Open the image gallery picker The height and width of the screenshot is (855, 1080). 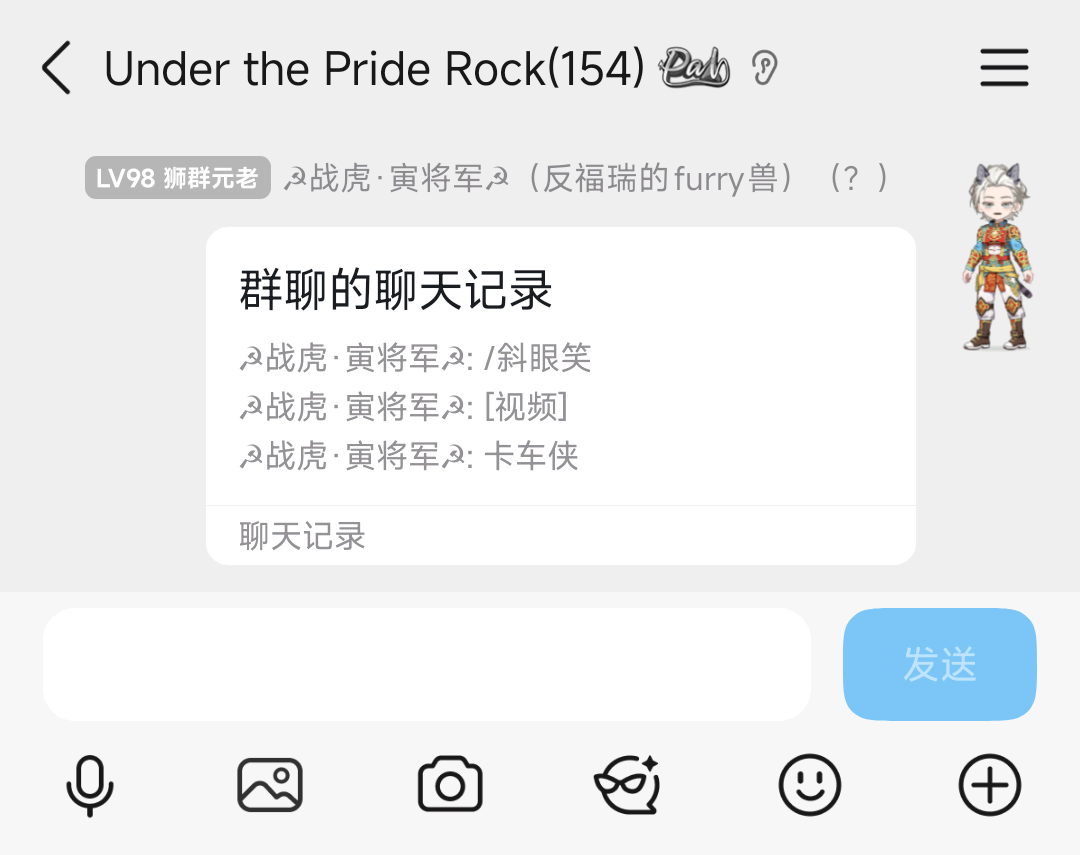coord(270,785)
